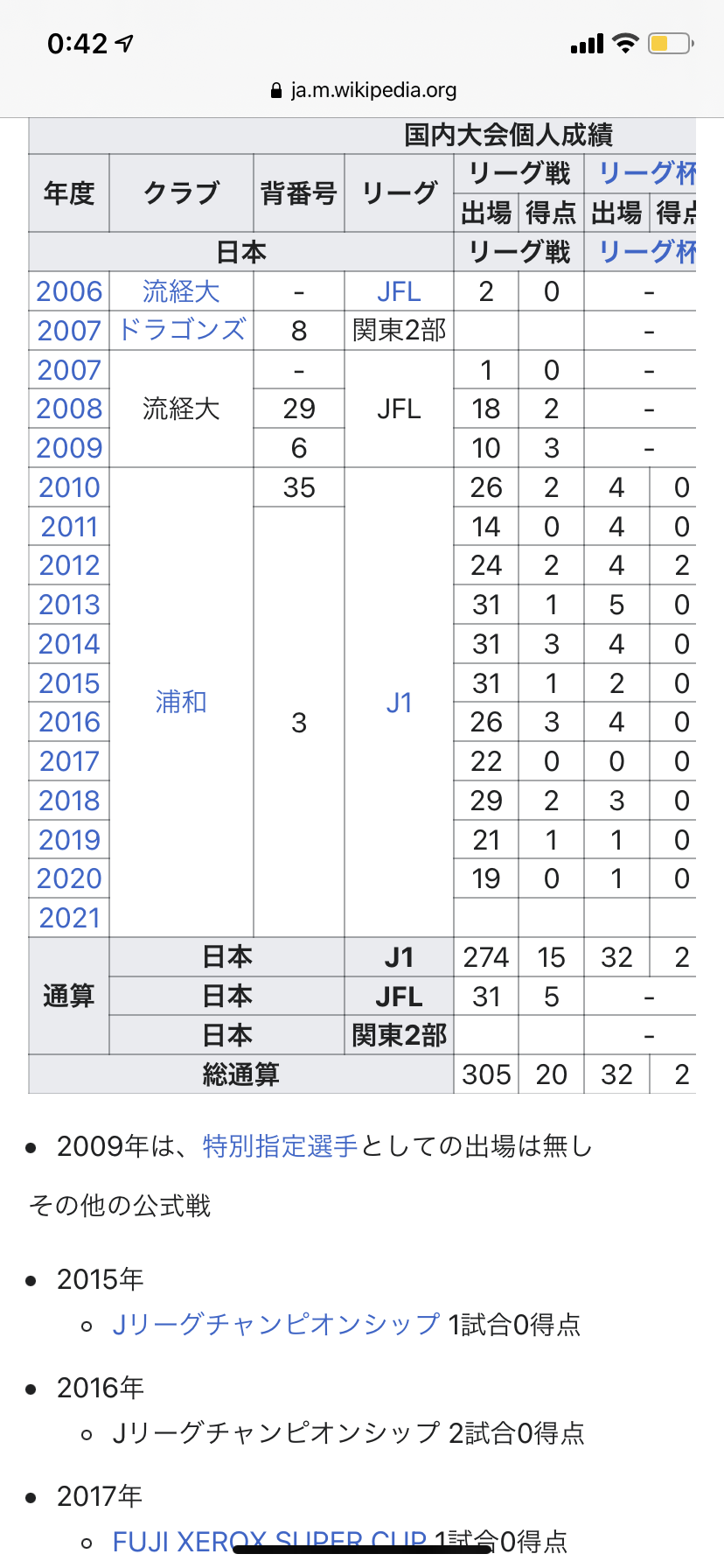The image size is (724, 1568).
Task: Open the 特別指定選手 link
Action: tap(281, 1146)
